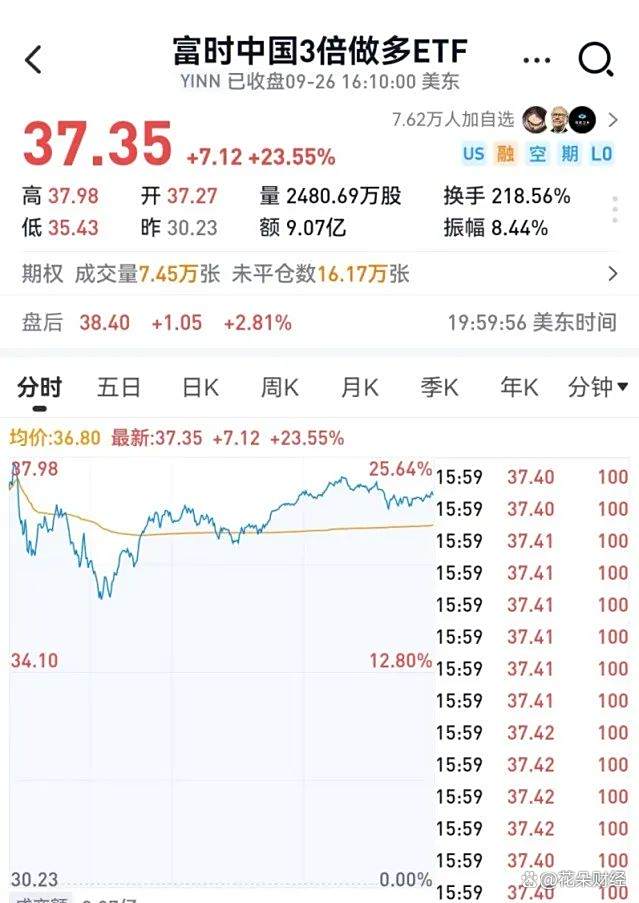The height and width of the screenshot is (903, 639).
Task: Switch to the 分时 chart tab
Action: (x=39, y=388)
